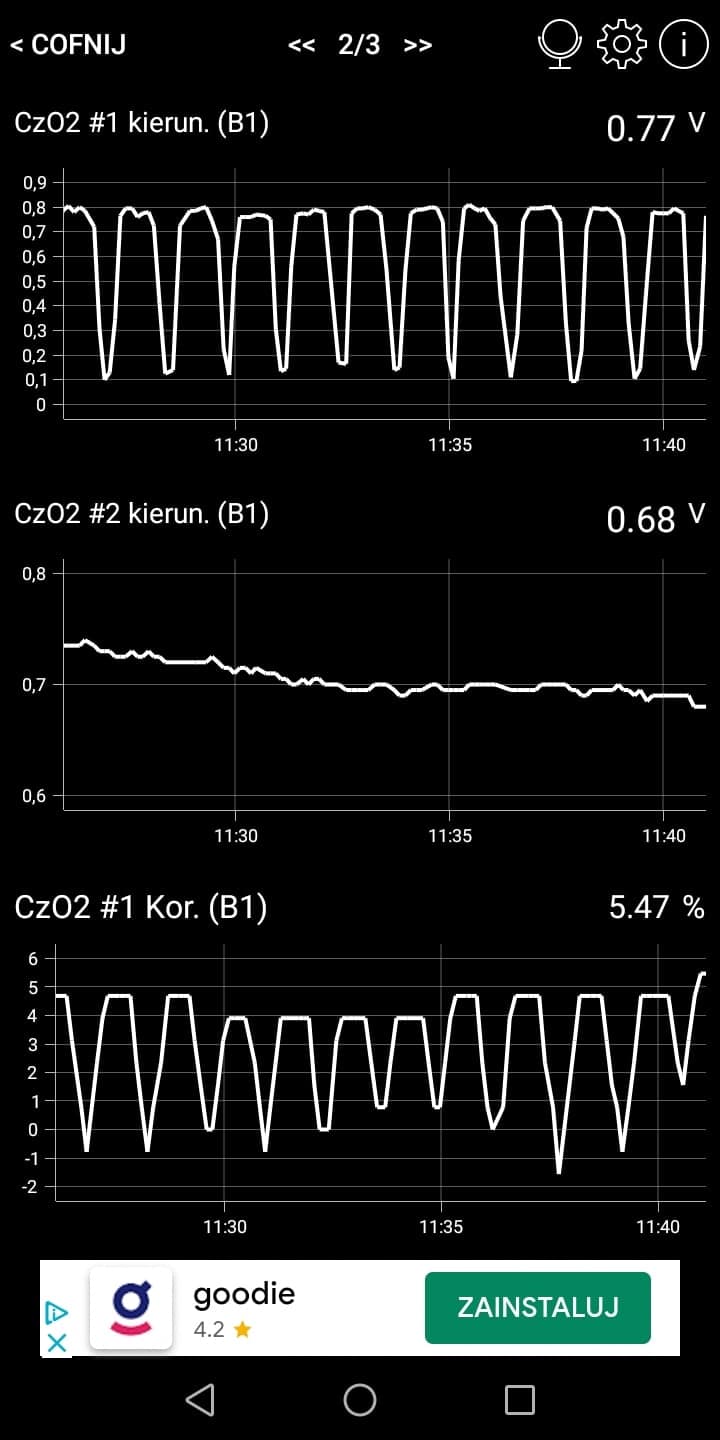Tap COFNIJ to go back
This screenshot has width=720, height=1440.
pyautogui.click(x=68, y=45)
